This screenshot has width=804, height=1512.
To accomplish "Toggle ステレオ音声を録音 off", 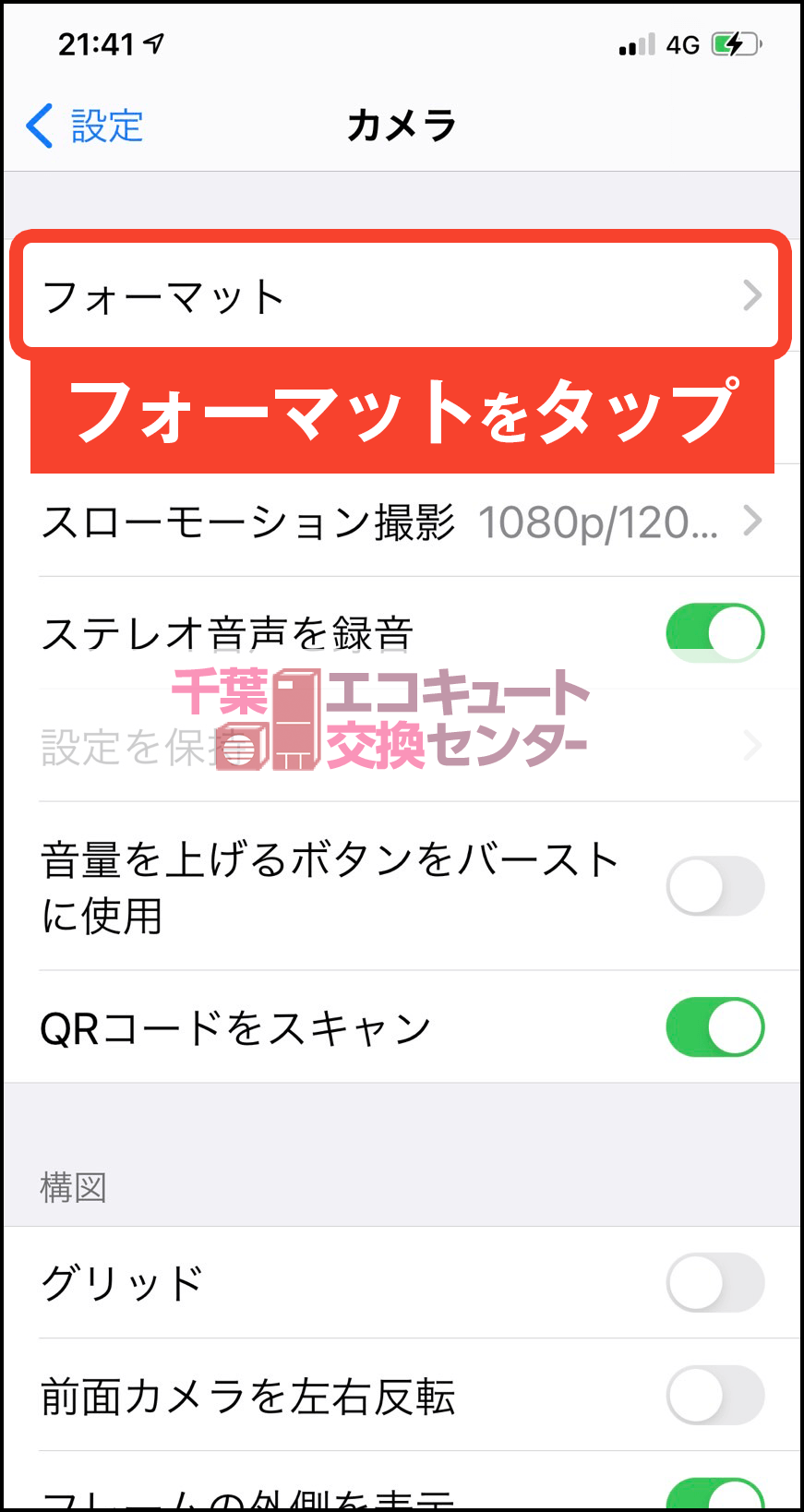I will 714,633.
